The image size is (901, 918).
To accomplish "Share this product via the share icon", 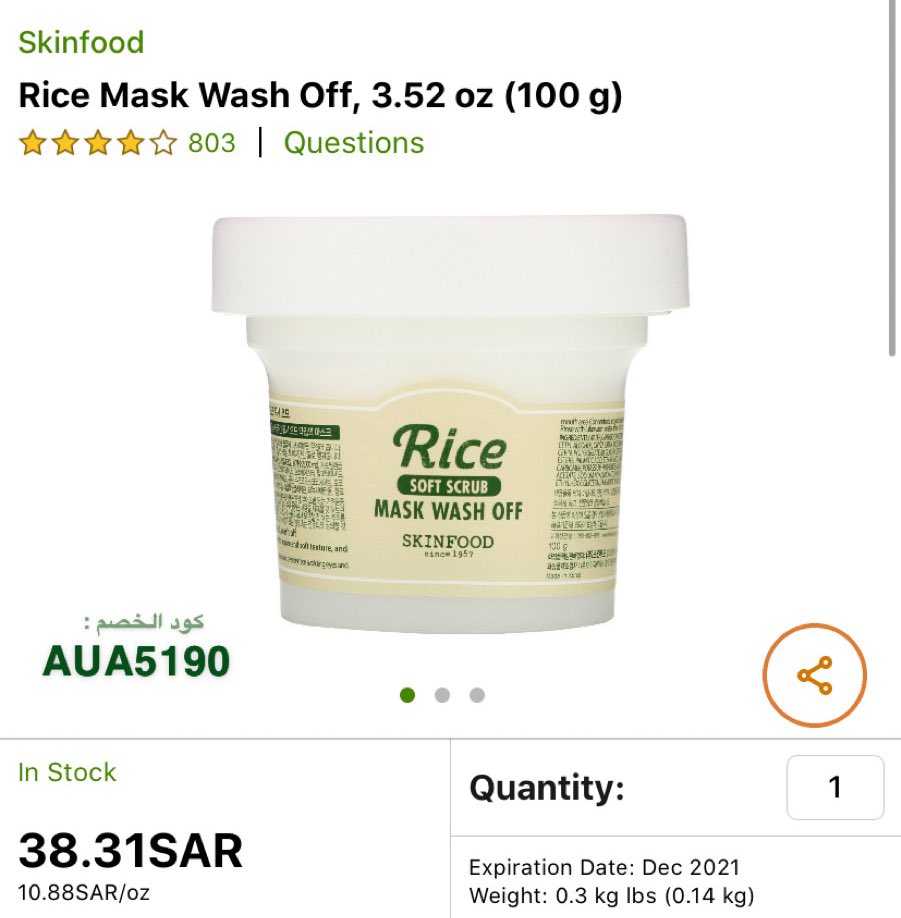I will click(814, 676).
